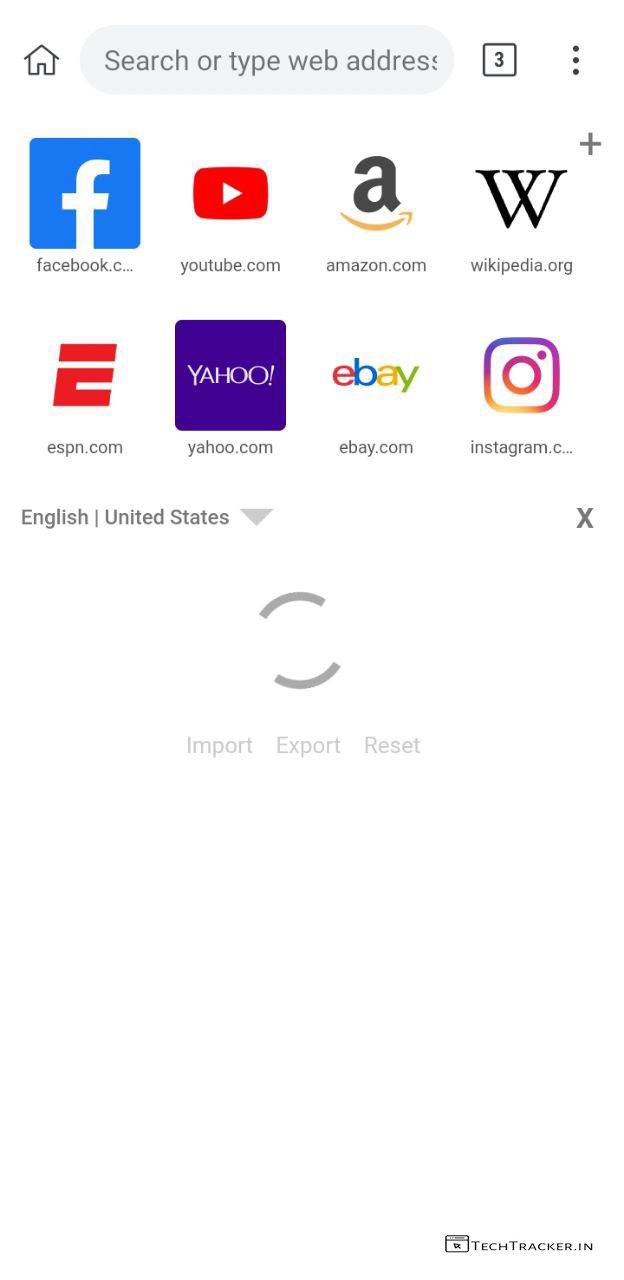Open the three-dot overflow menu
Viewport: 624px width, 1280px height.
click(x=575, y=60)
